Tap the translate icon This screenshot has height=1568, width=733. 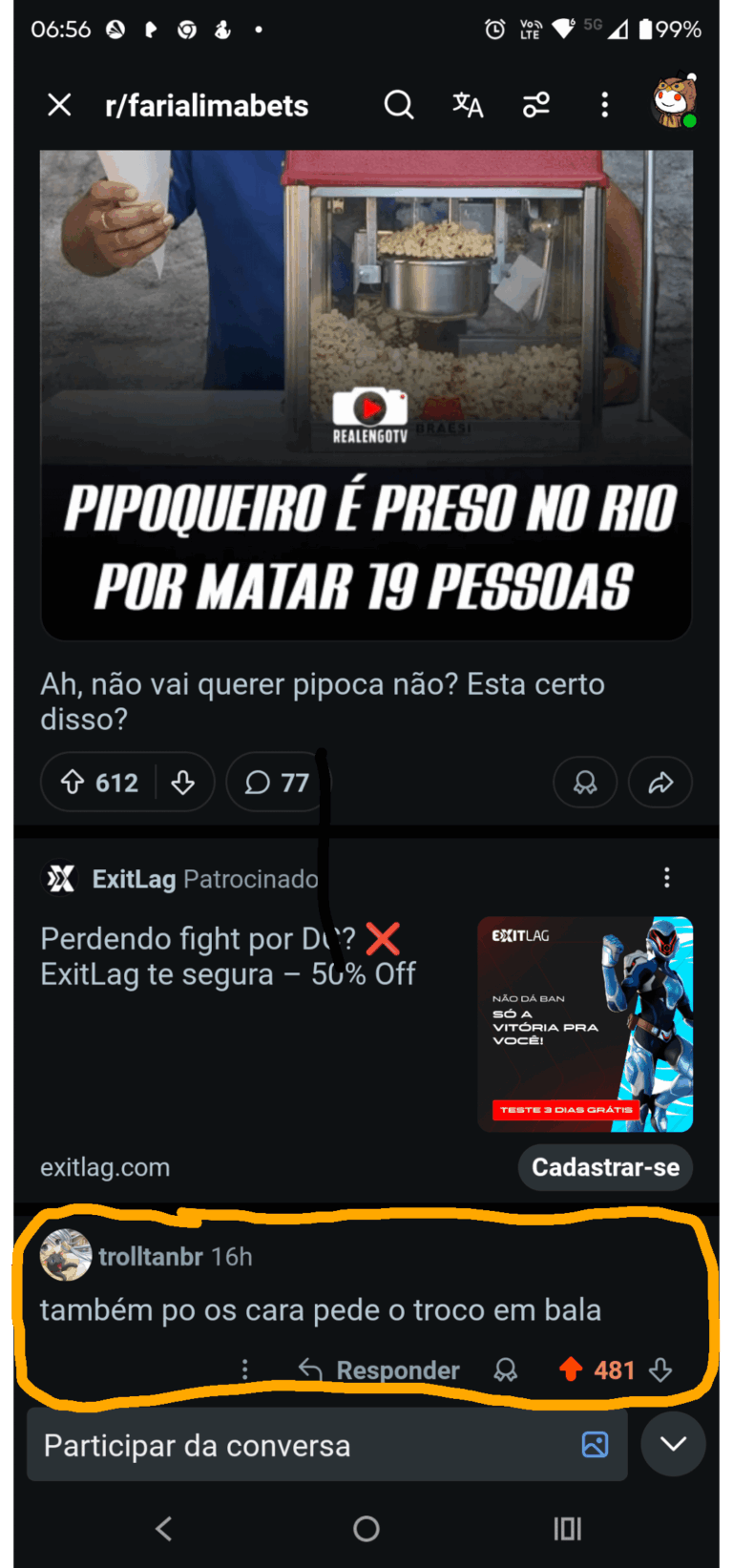coord(468,105)
